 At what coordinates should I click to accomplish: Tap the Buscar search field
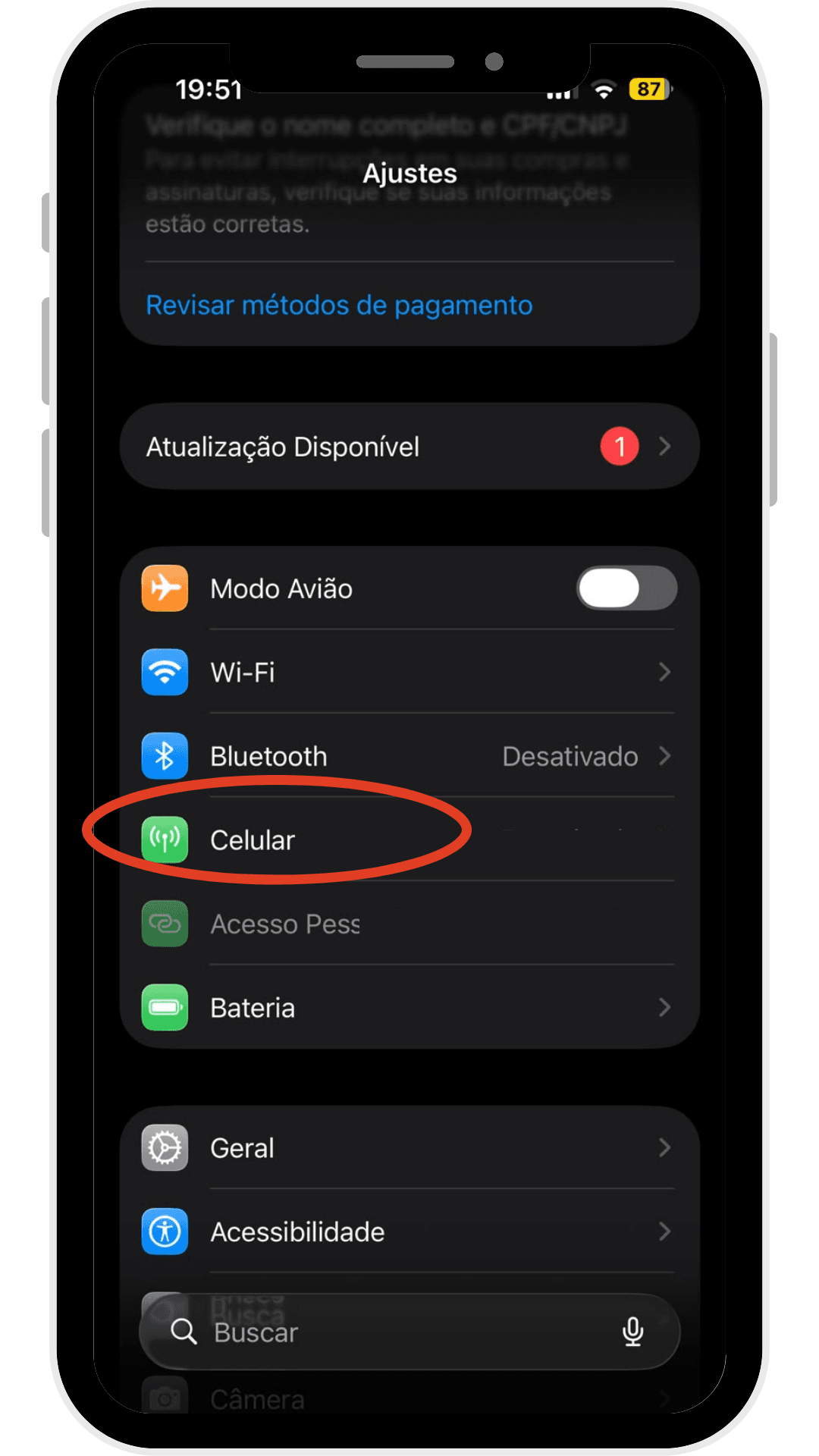click(x=409, y=1332)
